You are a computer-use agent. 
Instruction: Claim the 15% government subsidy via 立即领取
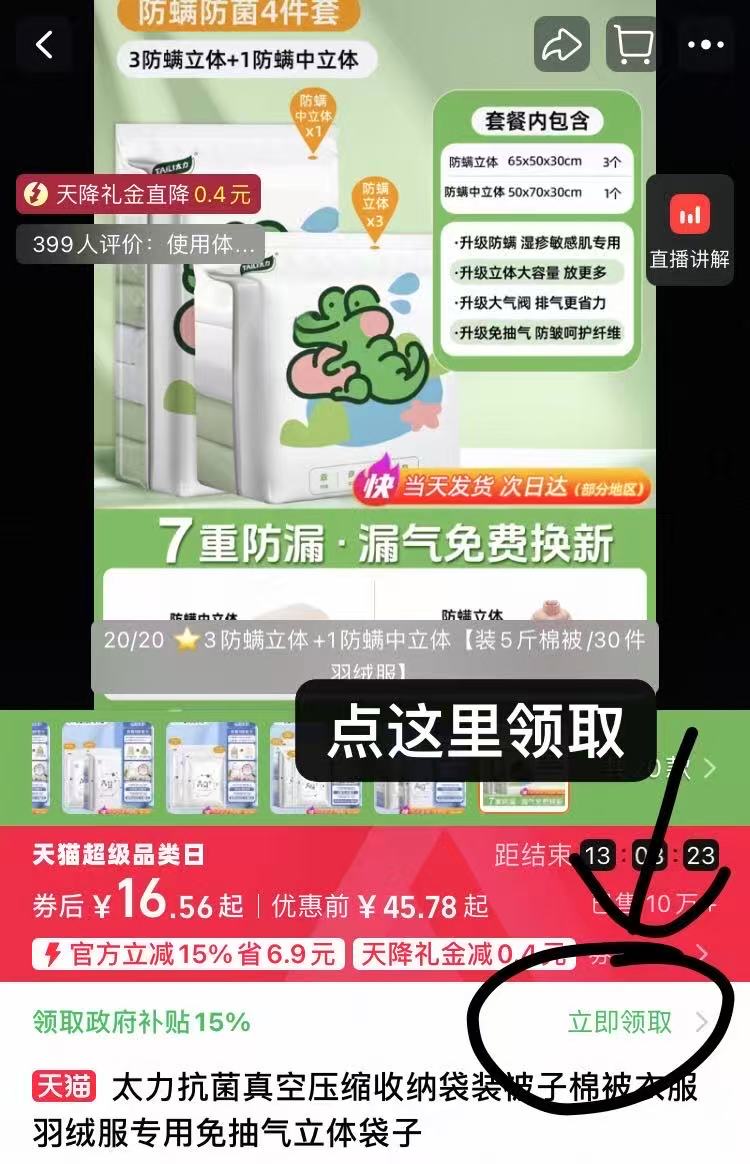point(620,1022)
